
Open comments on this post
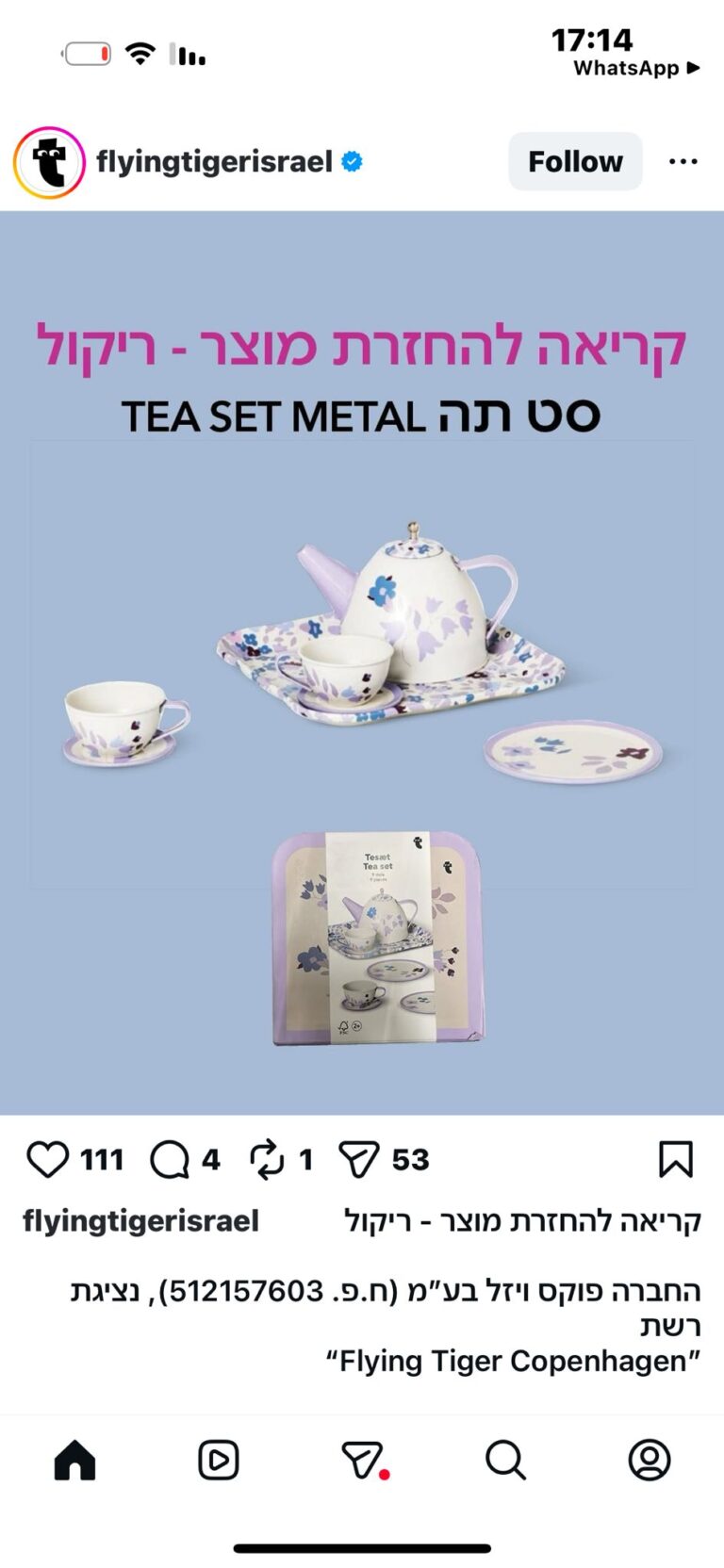pyautogui.click(x=170, y=1160)
